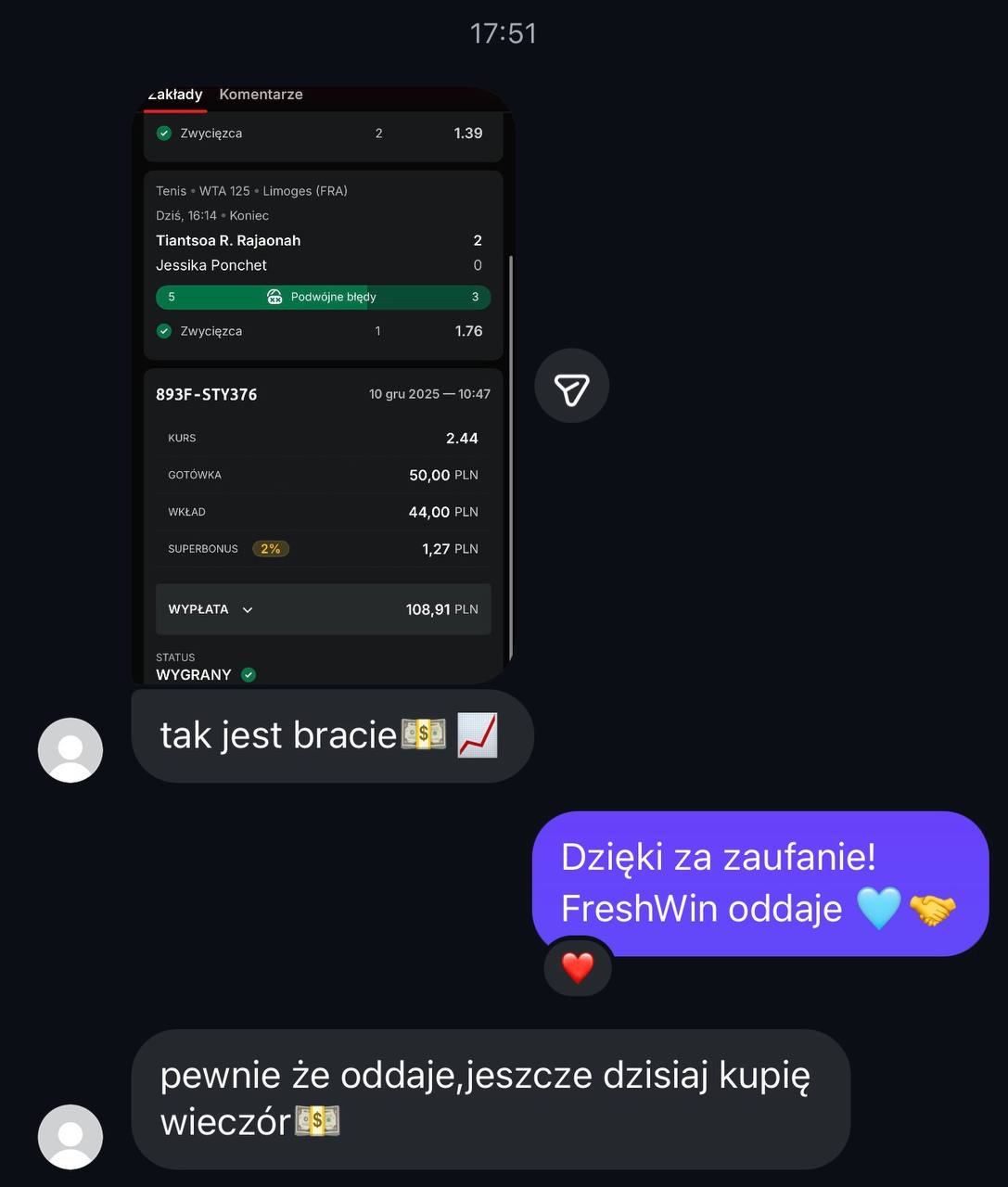Tap the heart reaction under FreshWin message

point(577,967)
